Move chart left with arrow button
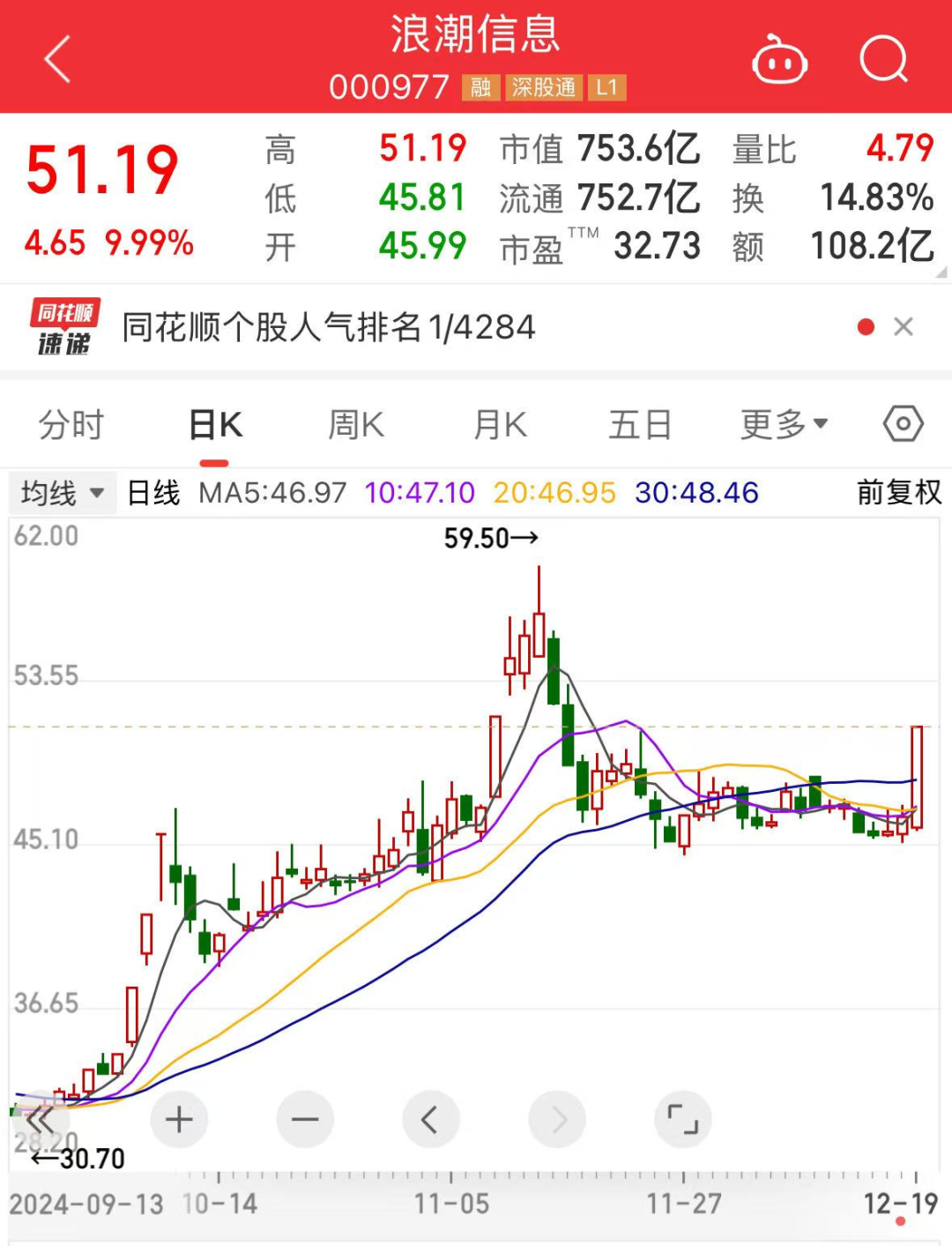This screenshot has width=952, height=1246. (x=430, y=1120)
